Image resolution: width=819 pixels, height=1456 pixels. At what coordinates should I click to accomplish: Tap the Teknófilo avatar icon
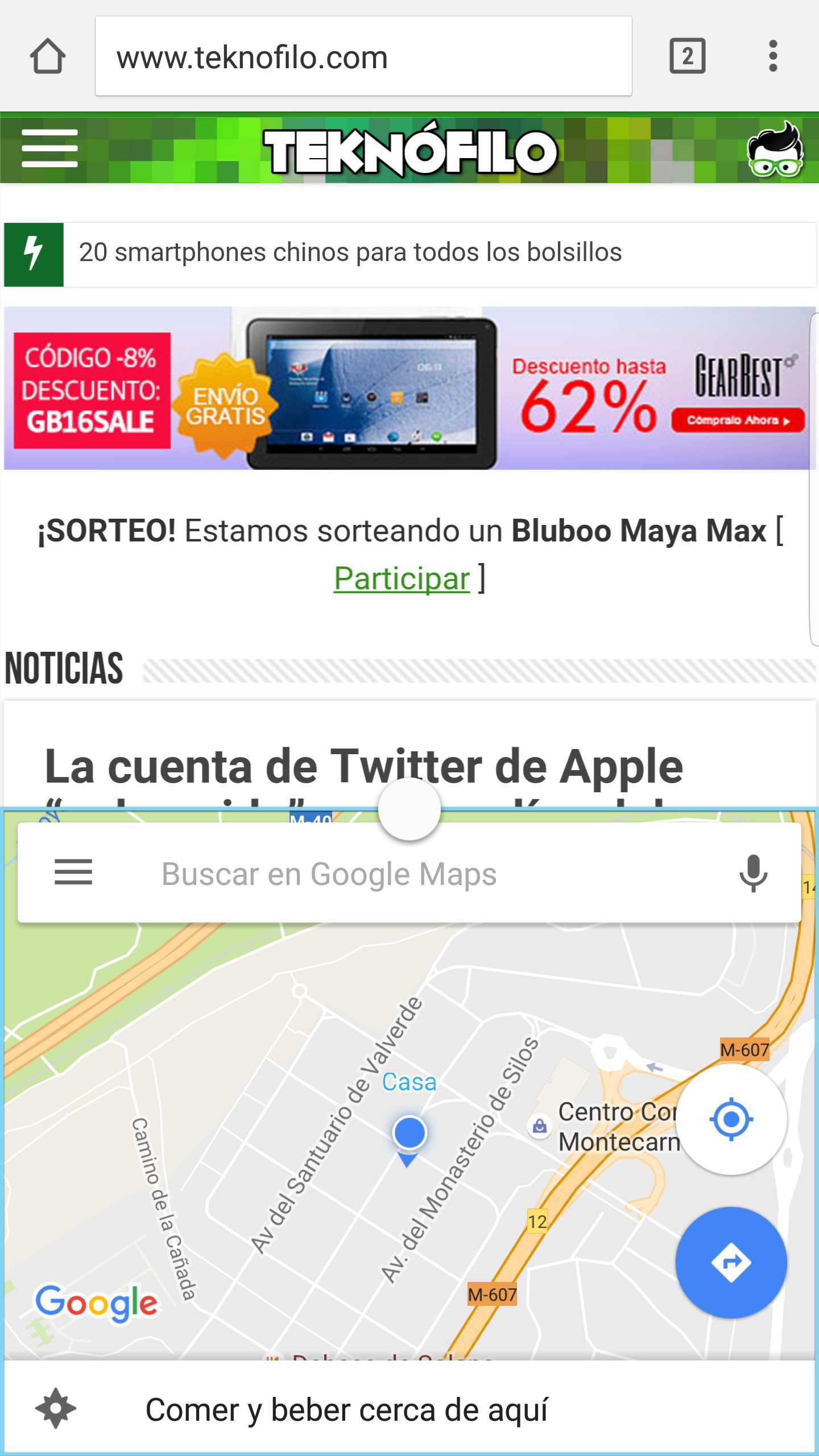click(x=775, y=149)
